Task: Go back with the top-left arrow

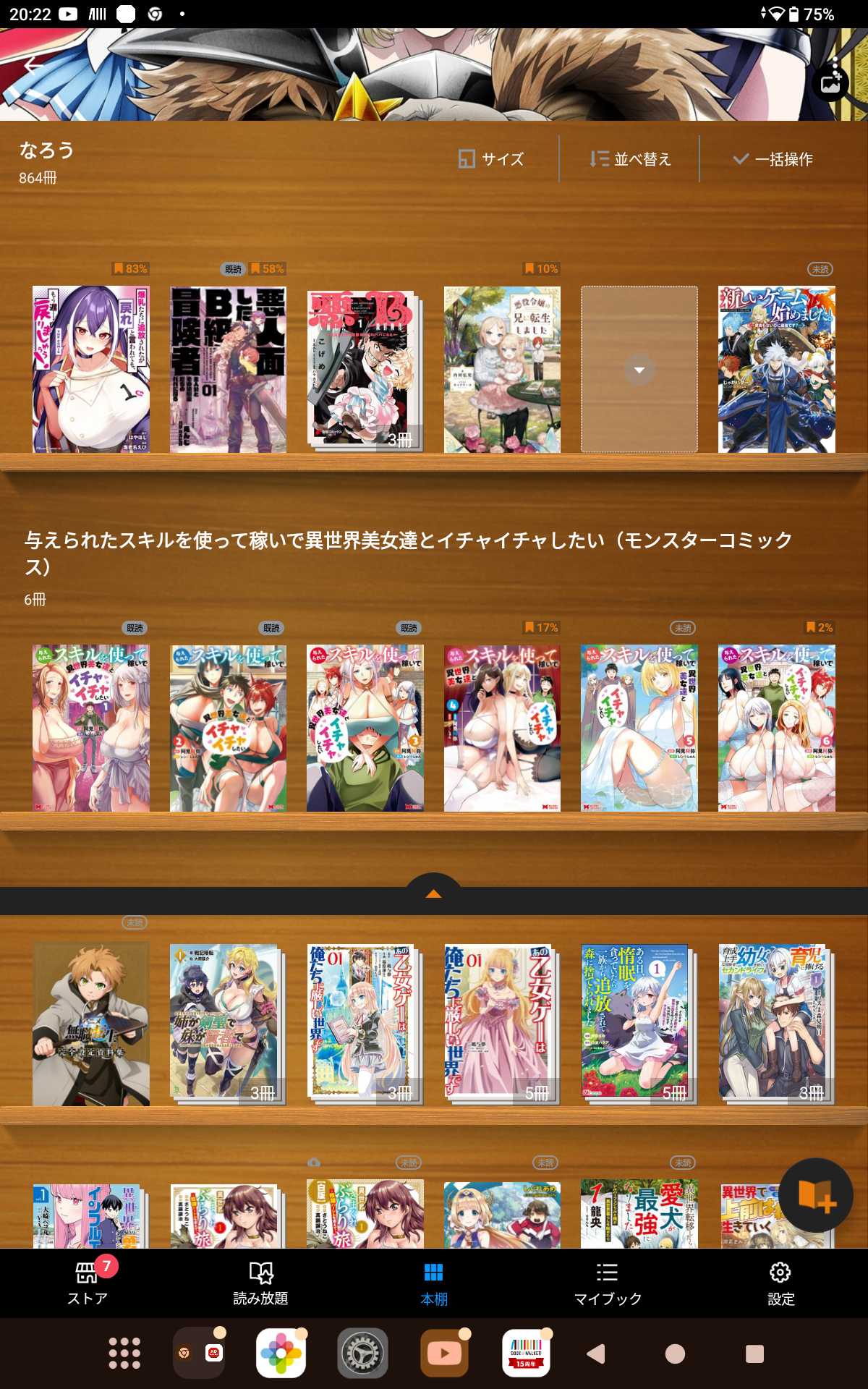Action: click(x=33, y=67)
